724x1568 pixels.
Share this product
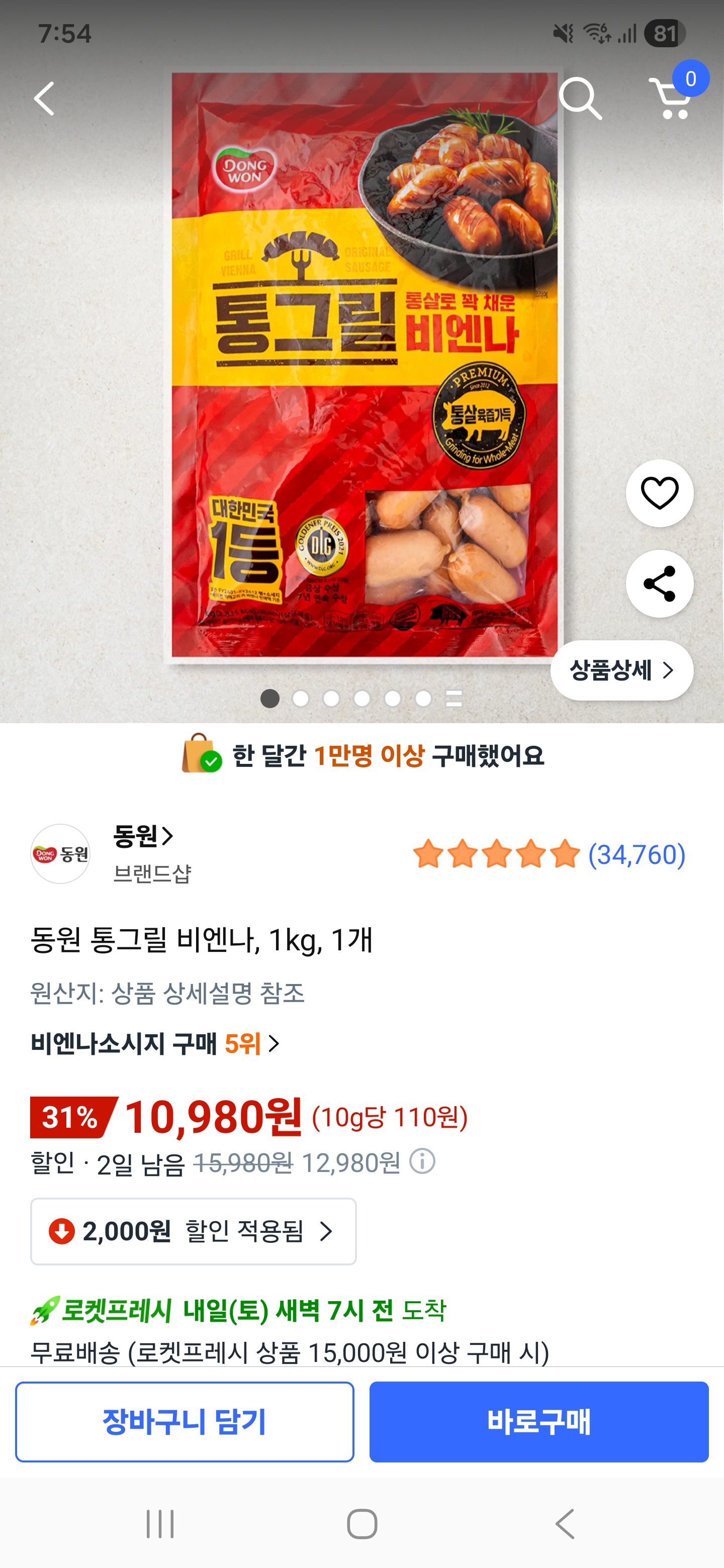660,584
